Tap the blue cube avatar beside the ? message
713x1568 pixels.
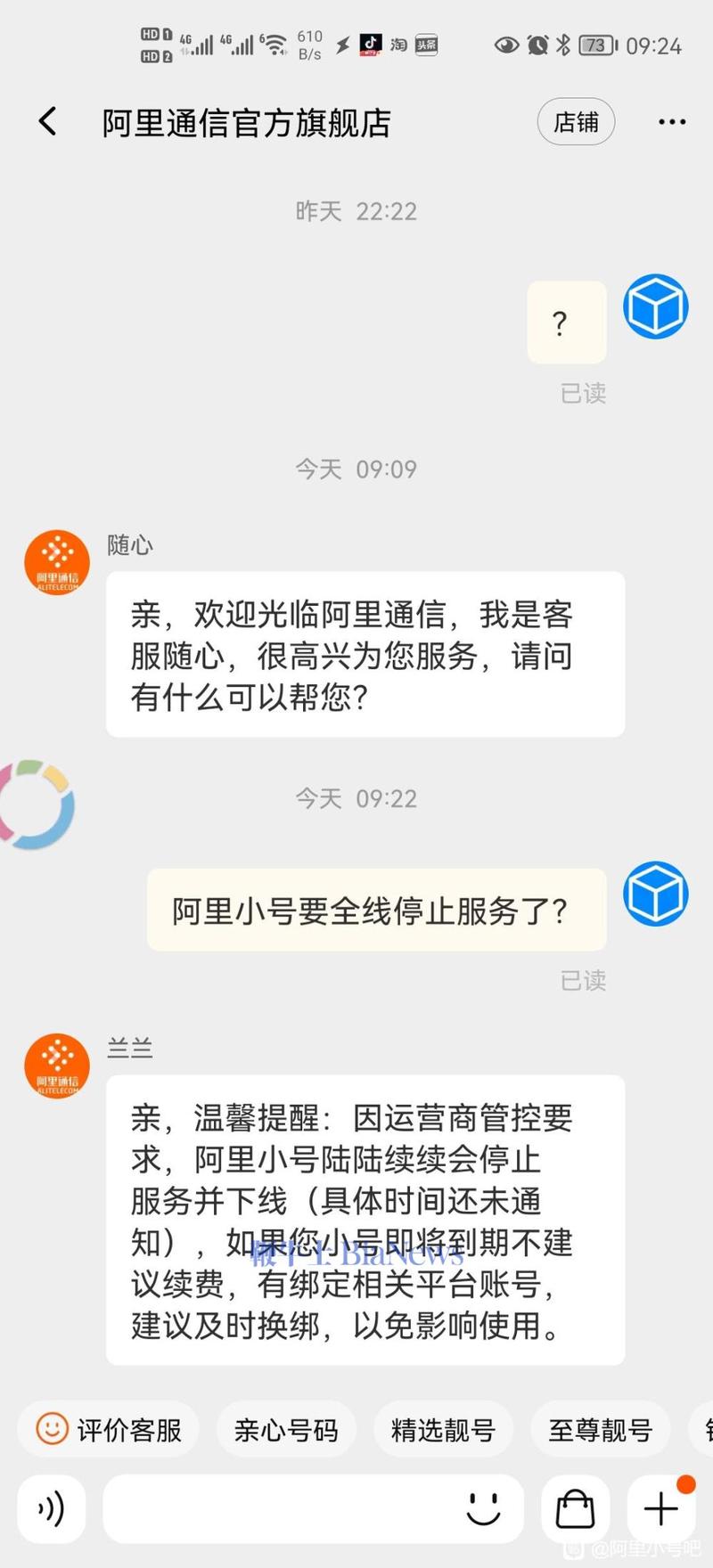click(656, 306)
